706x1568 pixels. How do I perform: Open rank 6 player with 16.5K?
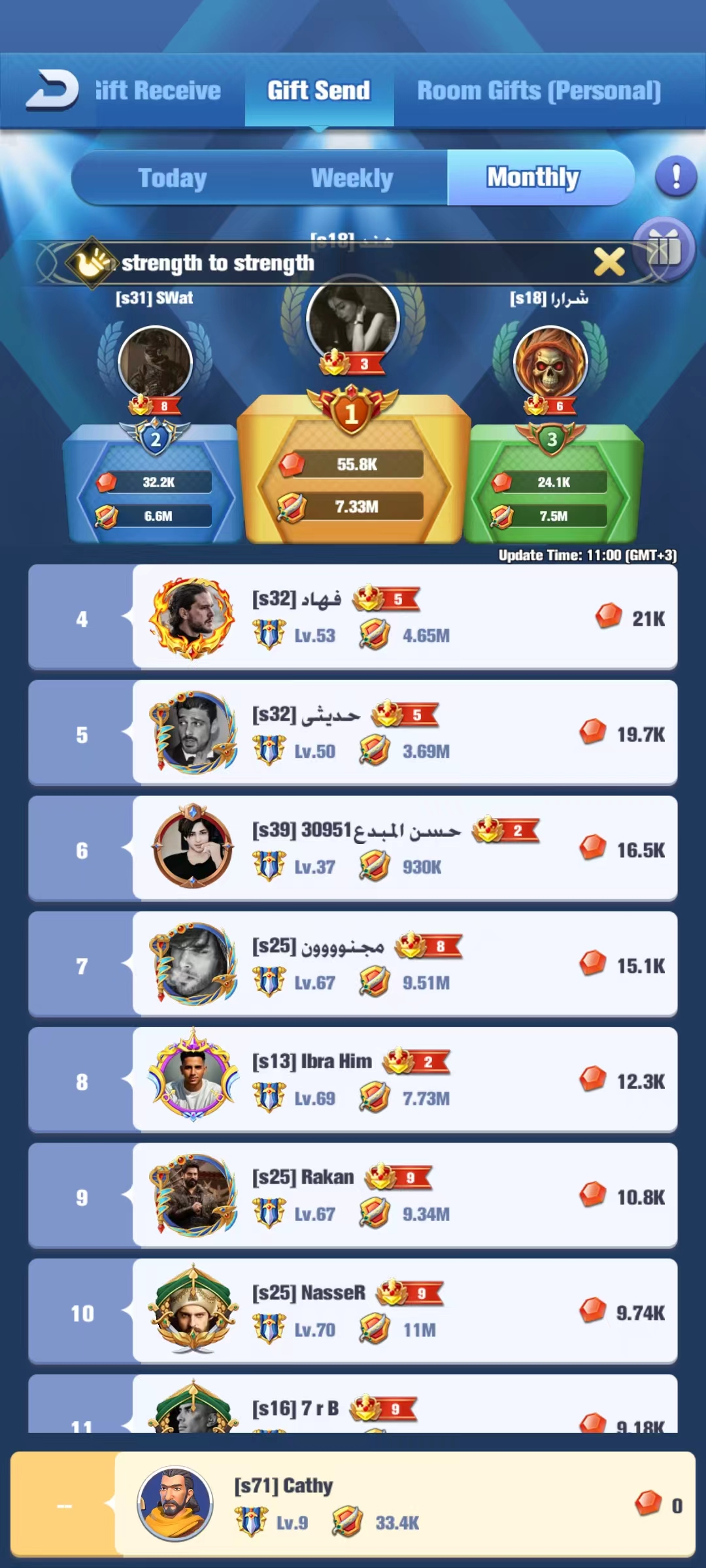click(x=404, y=849)
